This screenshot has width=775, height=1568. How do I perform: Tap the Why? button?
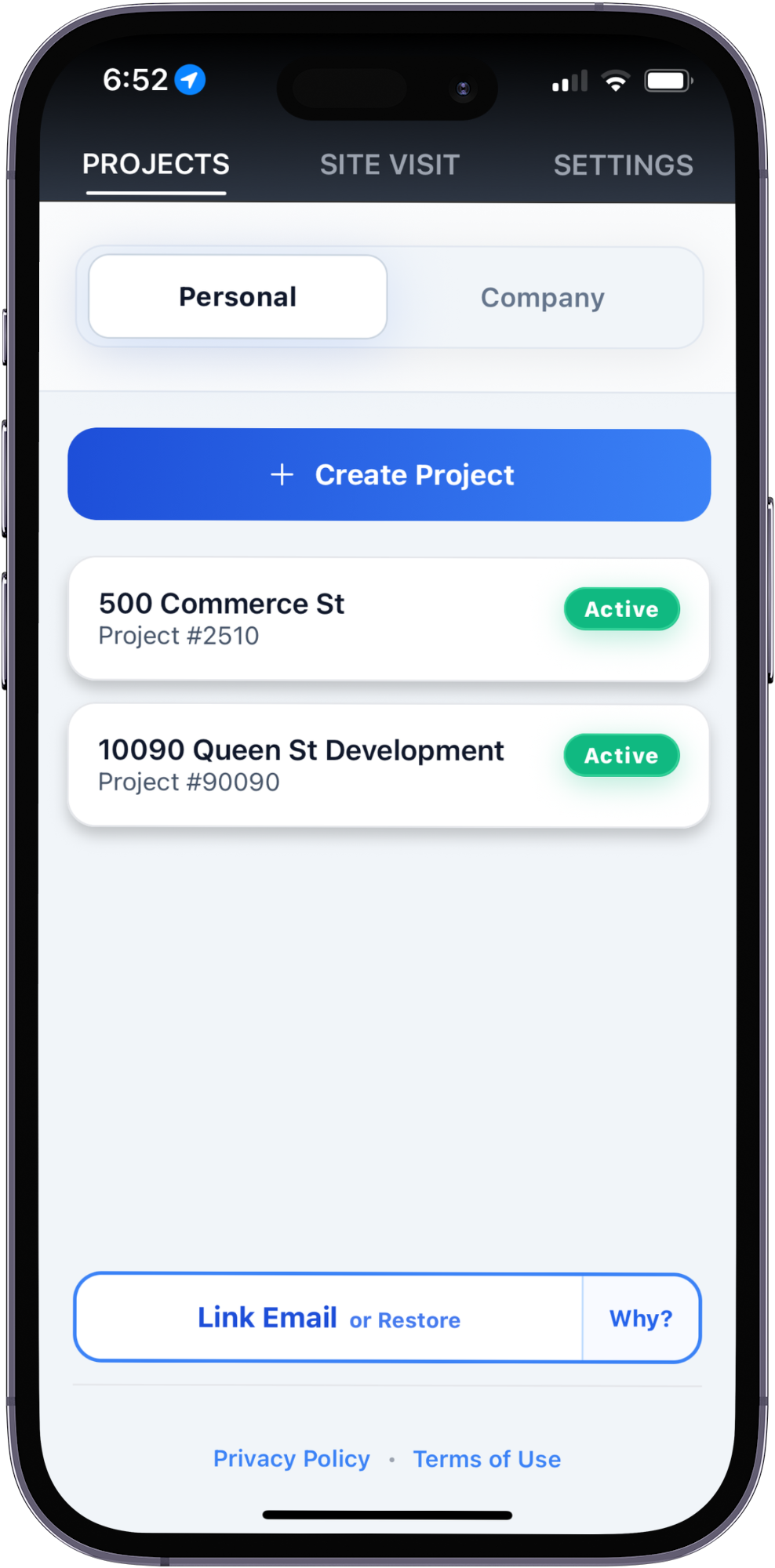[x=641, y=1319]
